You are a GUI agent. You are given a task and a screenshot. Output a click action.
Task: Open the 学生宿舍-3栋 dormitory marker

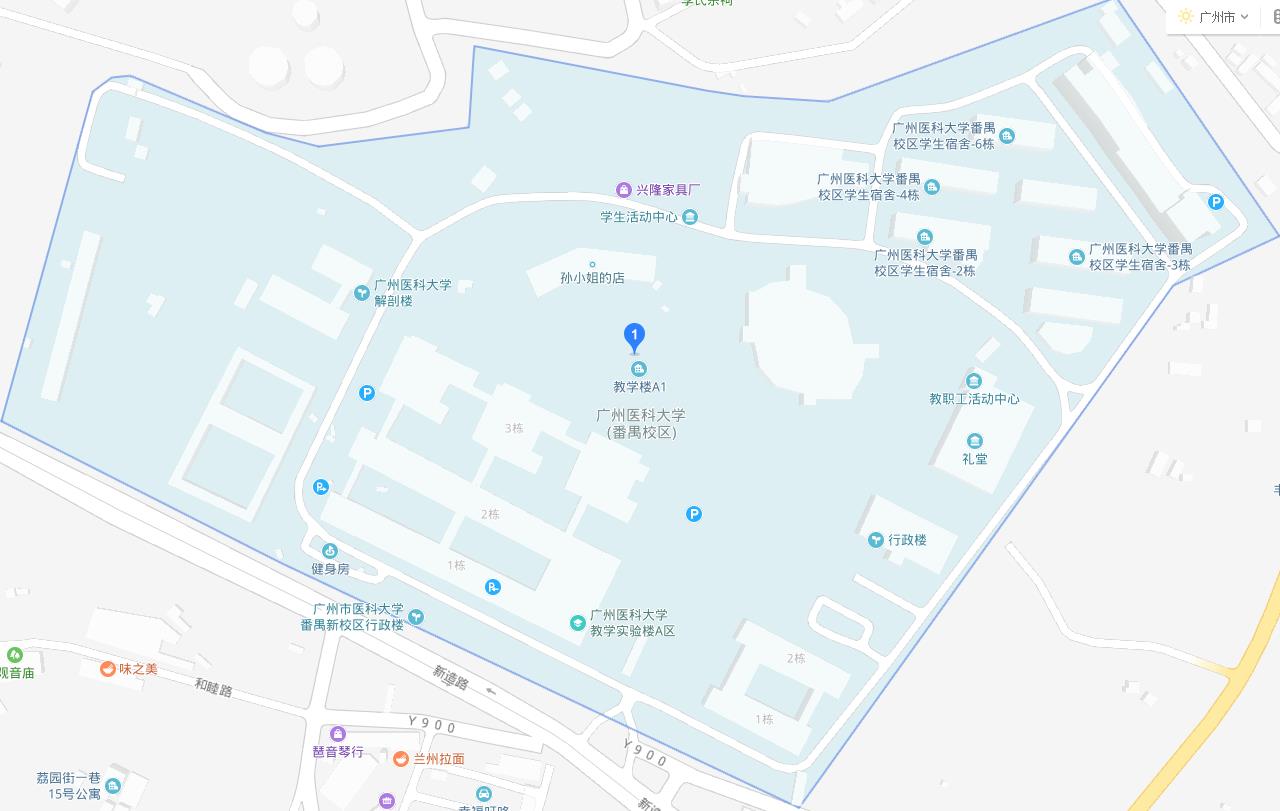(1077, 257)
